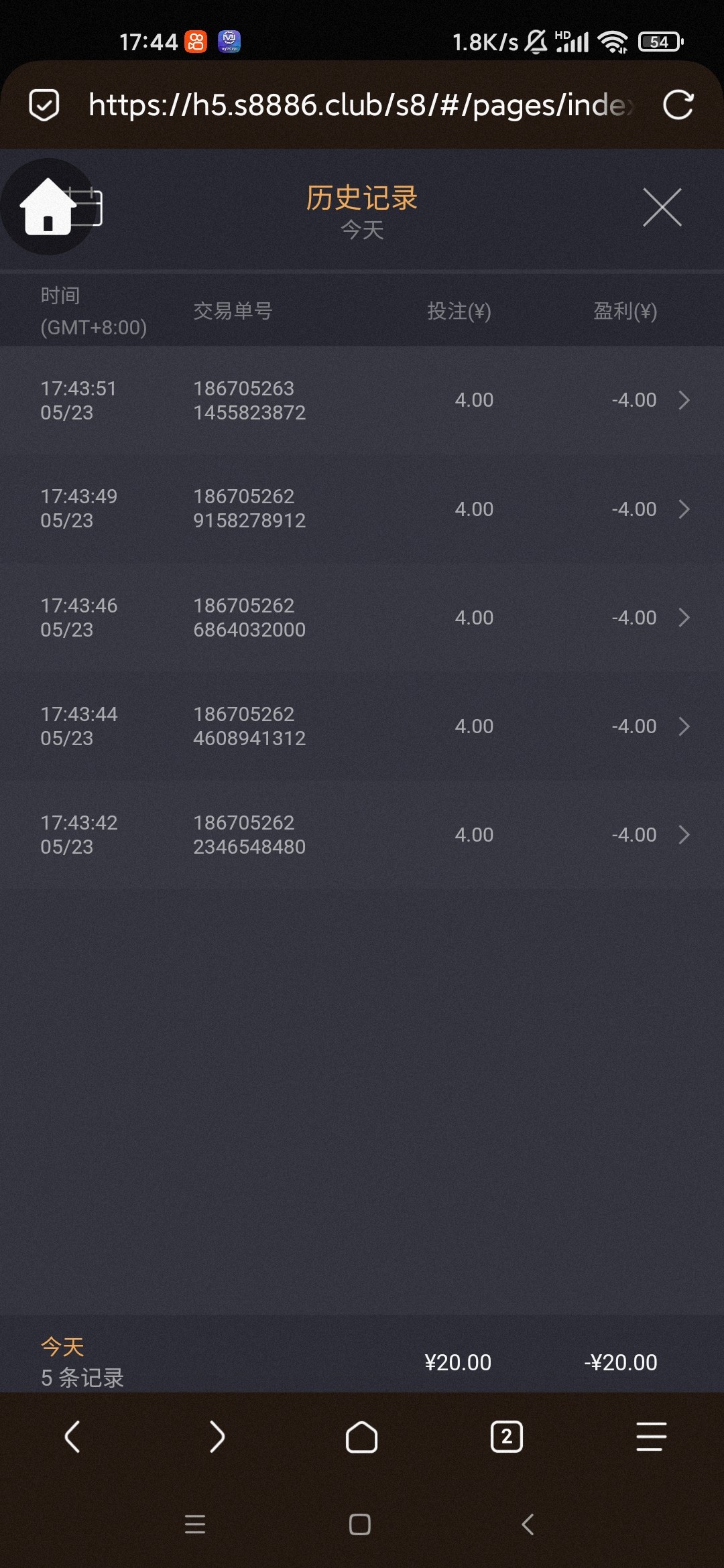
Task: Go back in the browser
Action: [x=72, y=1437]
